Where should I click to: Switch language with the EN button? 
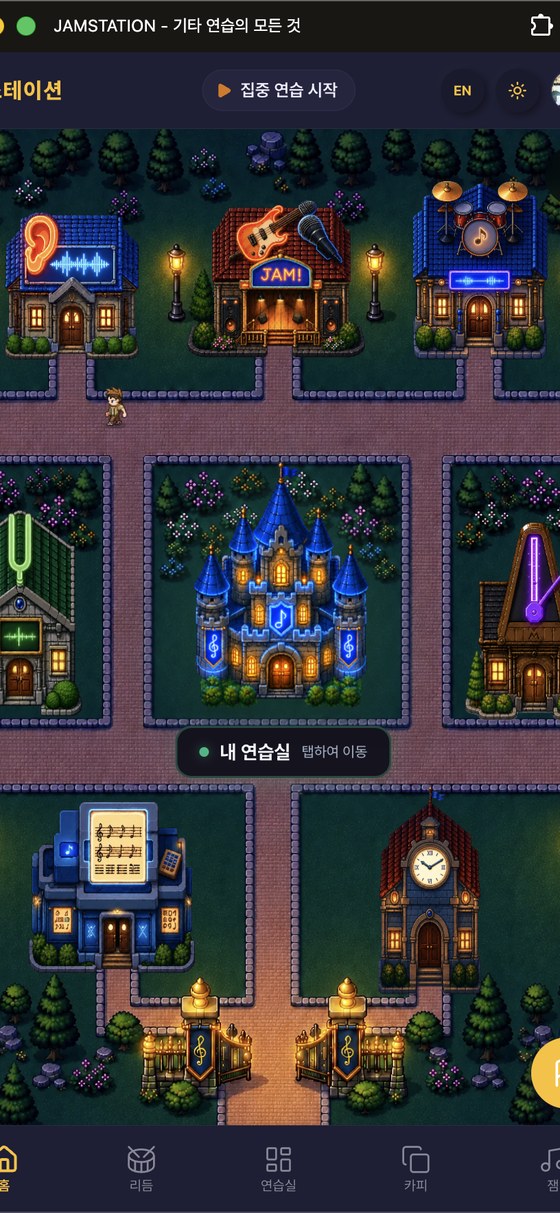click(x=462, y=90)
